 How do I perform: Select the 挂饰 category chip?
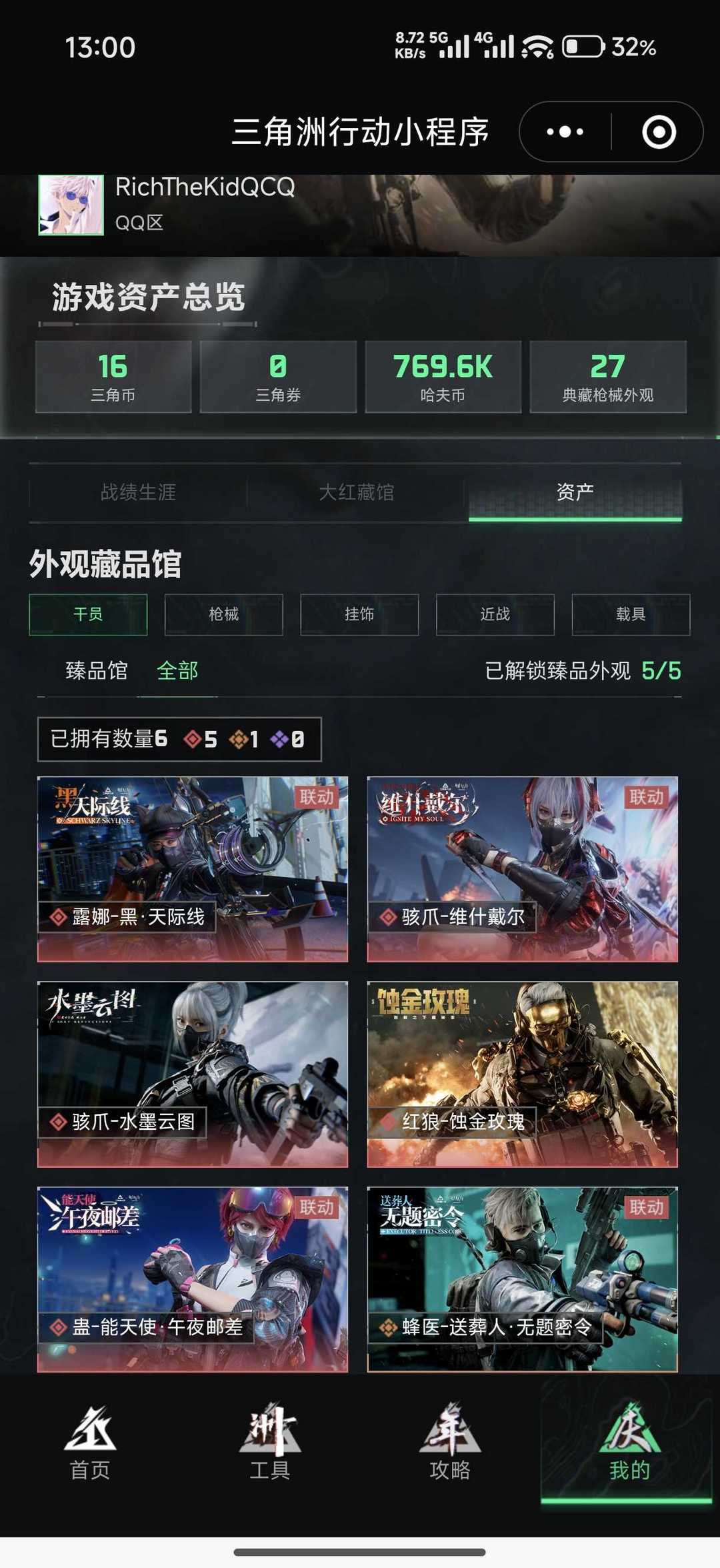[359, 614]
